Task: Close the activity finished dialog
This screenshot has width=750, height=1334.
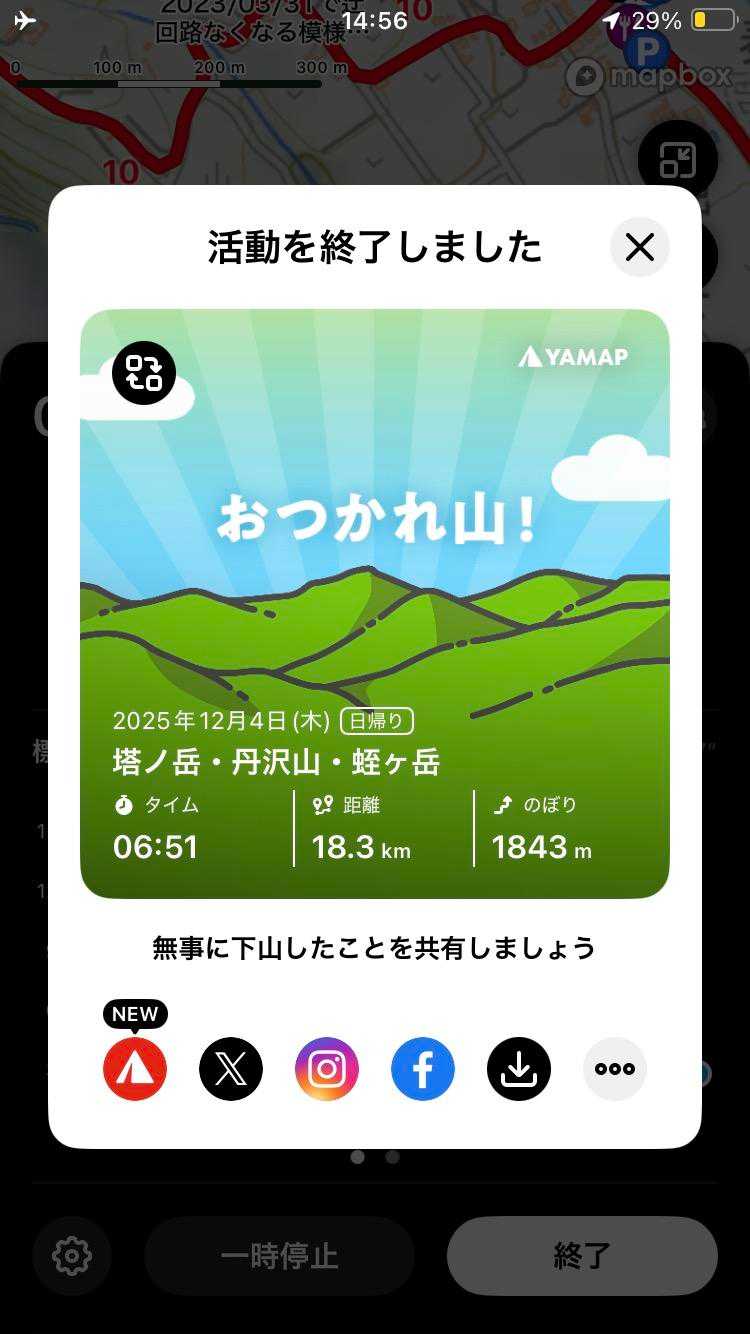Action: [639, 247]
